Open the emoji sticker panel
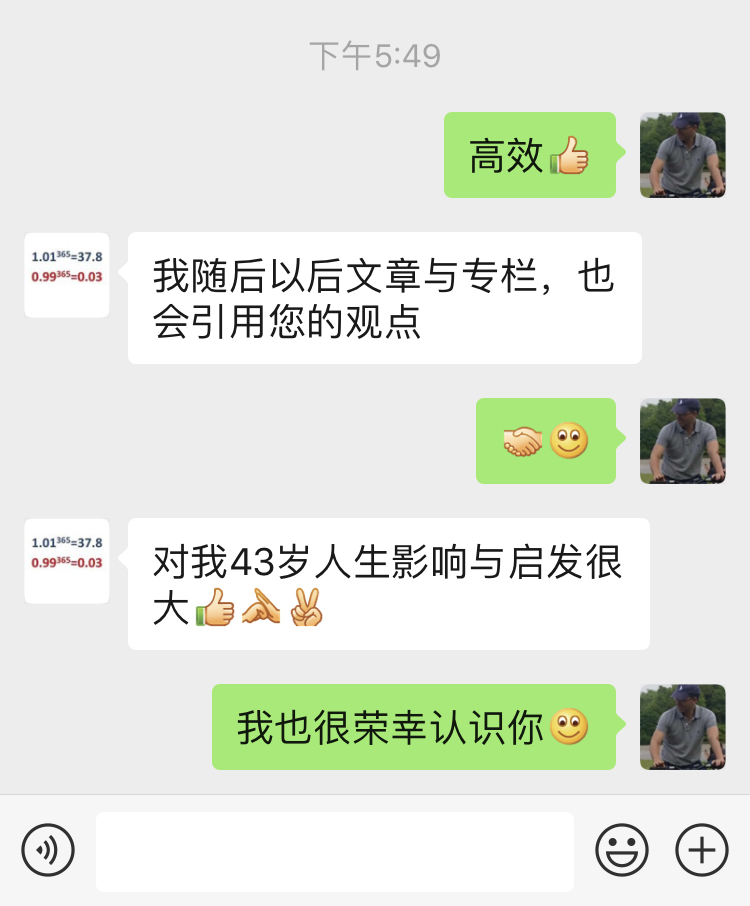The width and height of the screenshot is (750, 906). coord(622,850)
